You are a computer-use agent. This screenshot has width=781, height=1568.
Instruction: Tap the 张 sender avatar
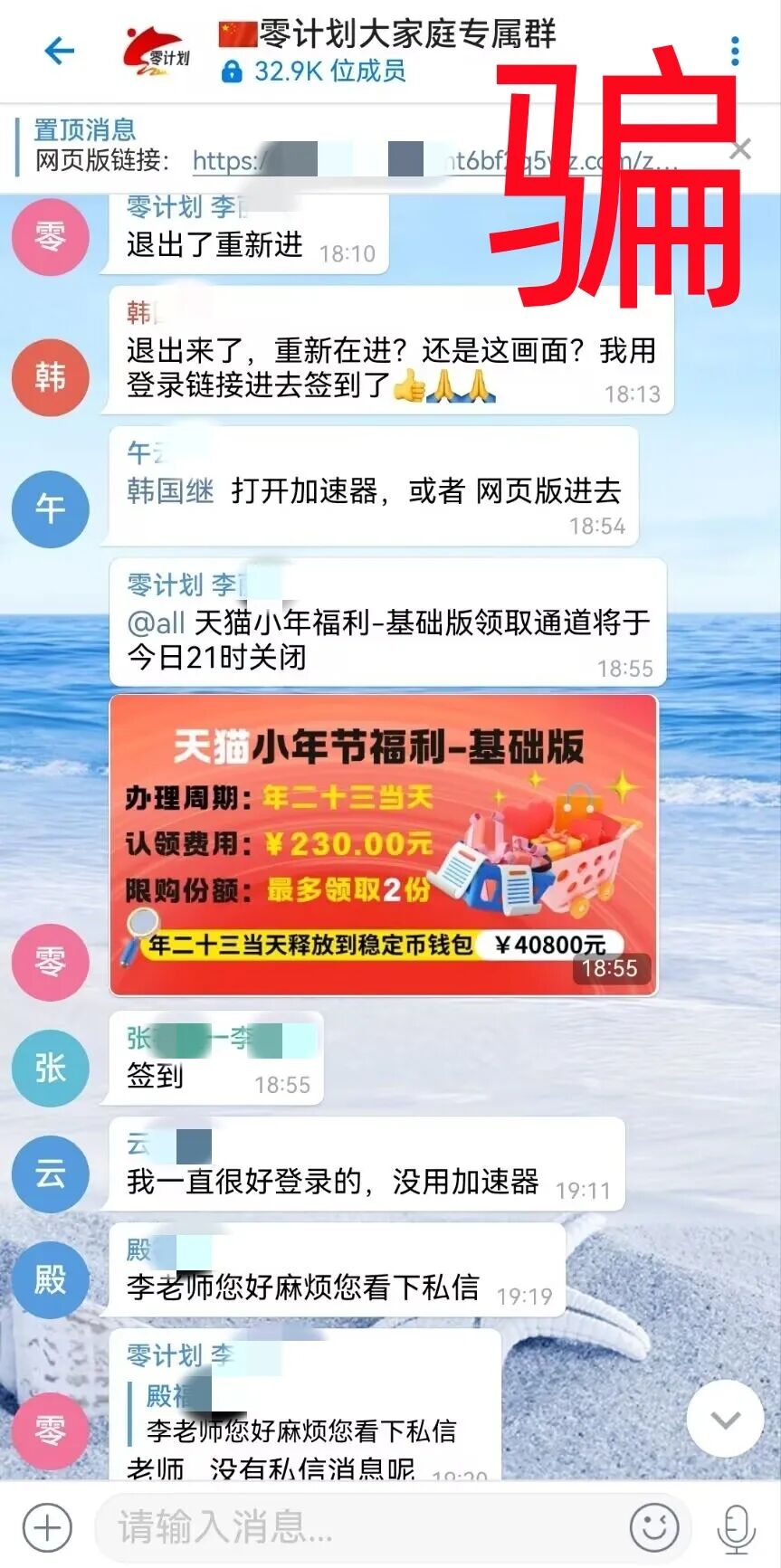pyautogui.click(x=50, y=1068)
